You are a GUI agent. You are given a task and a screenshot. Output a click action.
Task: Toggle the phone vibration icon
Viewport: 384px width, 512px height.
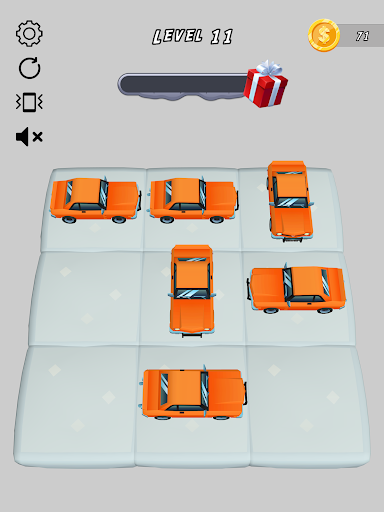point(29,102)
